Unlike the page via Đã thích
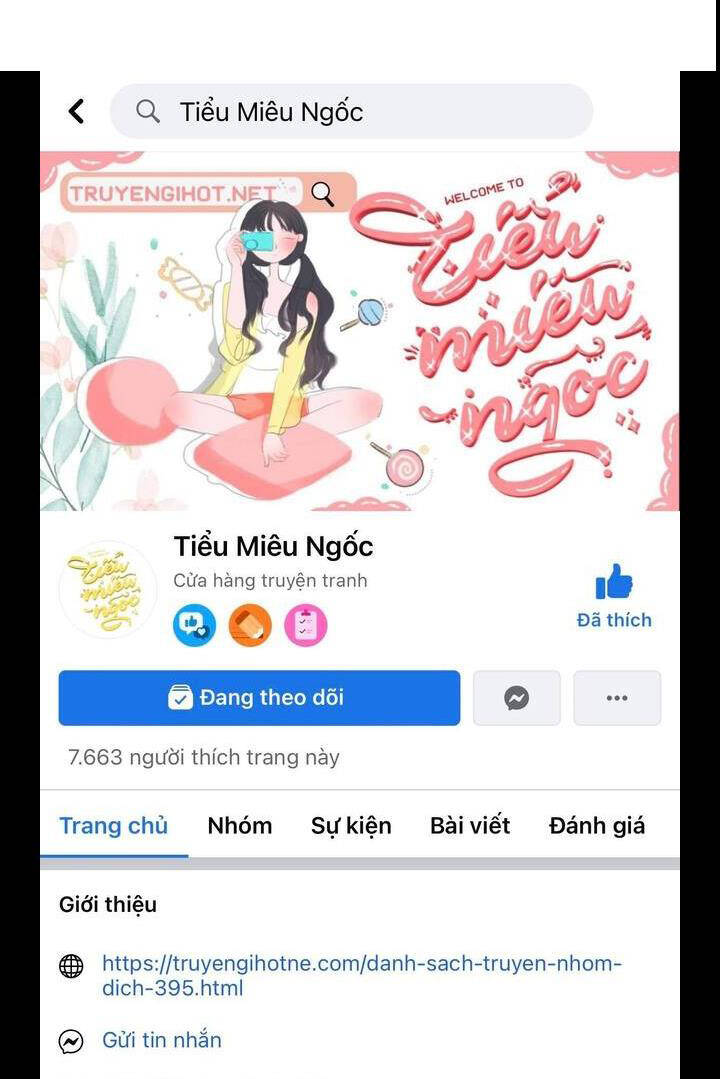The image size is (720, 1079). coord(613,595)
